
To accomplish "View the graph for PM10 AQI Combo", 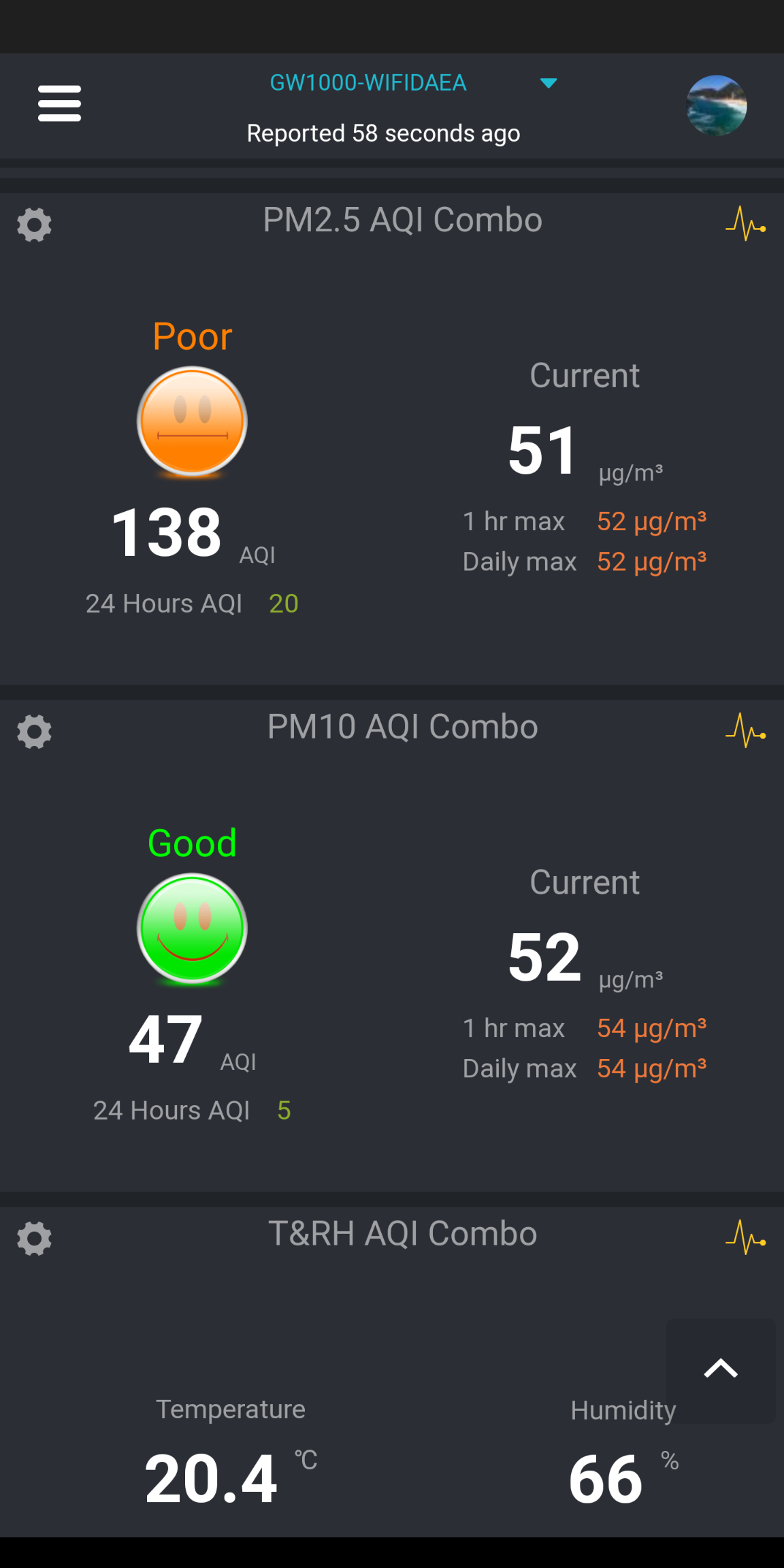I will 745,731.
